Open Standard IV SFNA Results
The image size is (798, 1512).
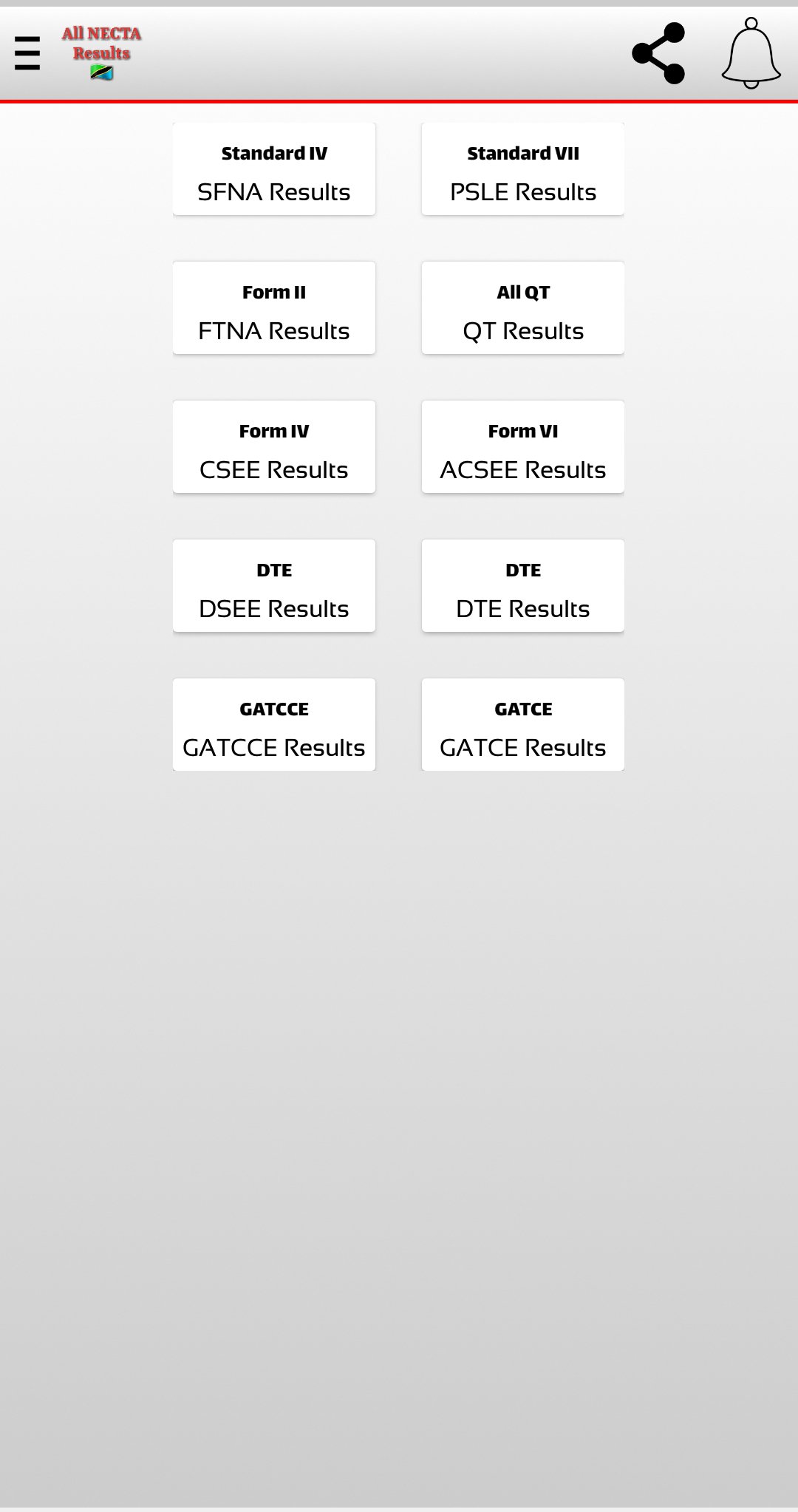[273, 168]
